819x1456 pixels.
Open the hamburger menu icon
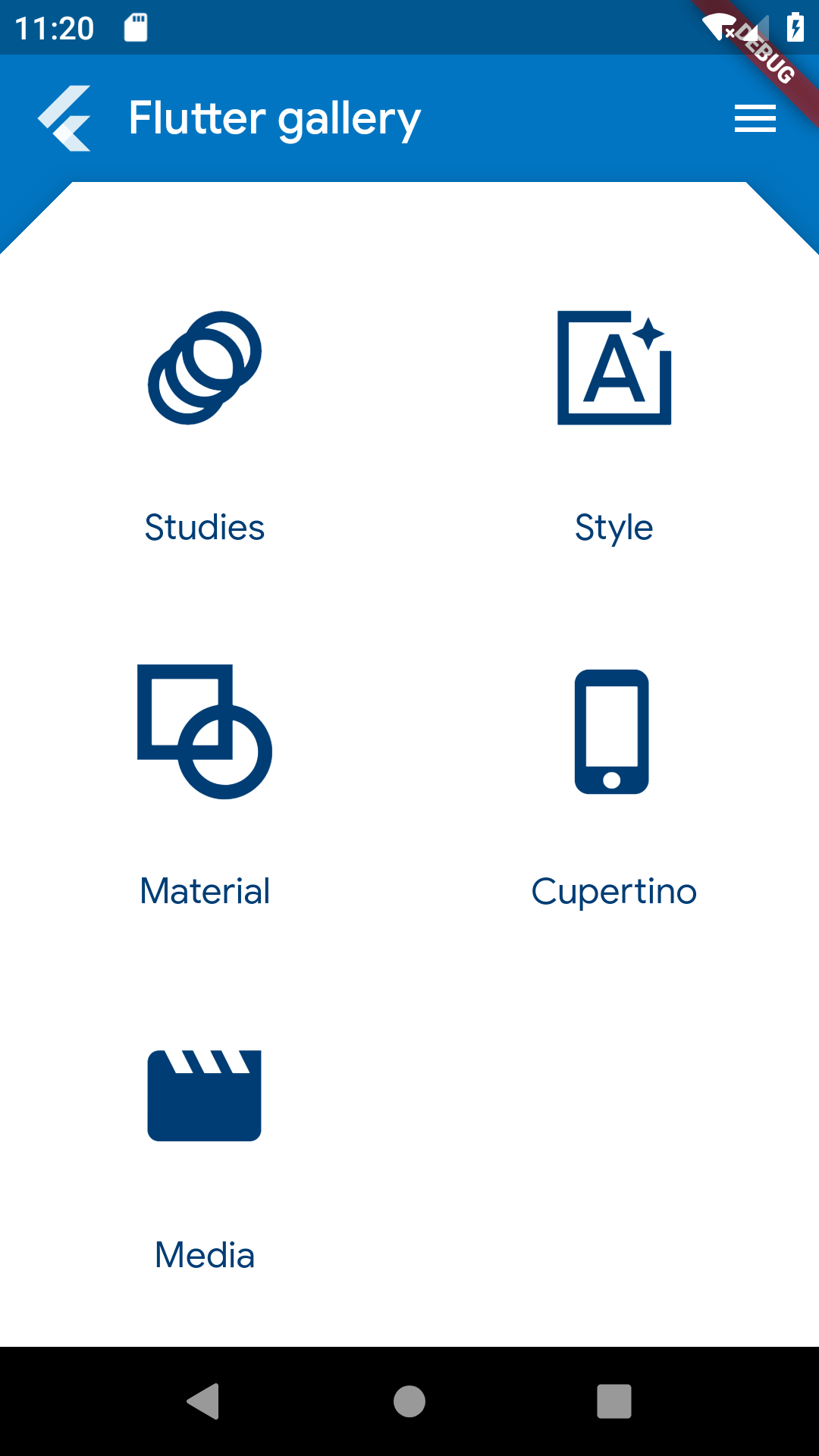tap(755, 118)
